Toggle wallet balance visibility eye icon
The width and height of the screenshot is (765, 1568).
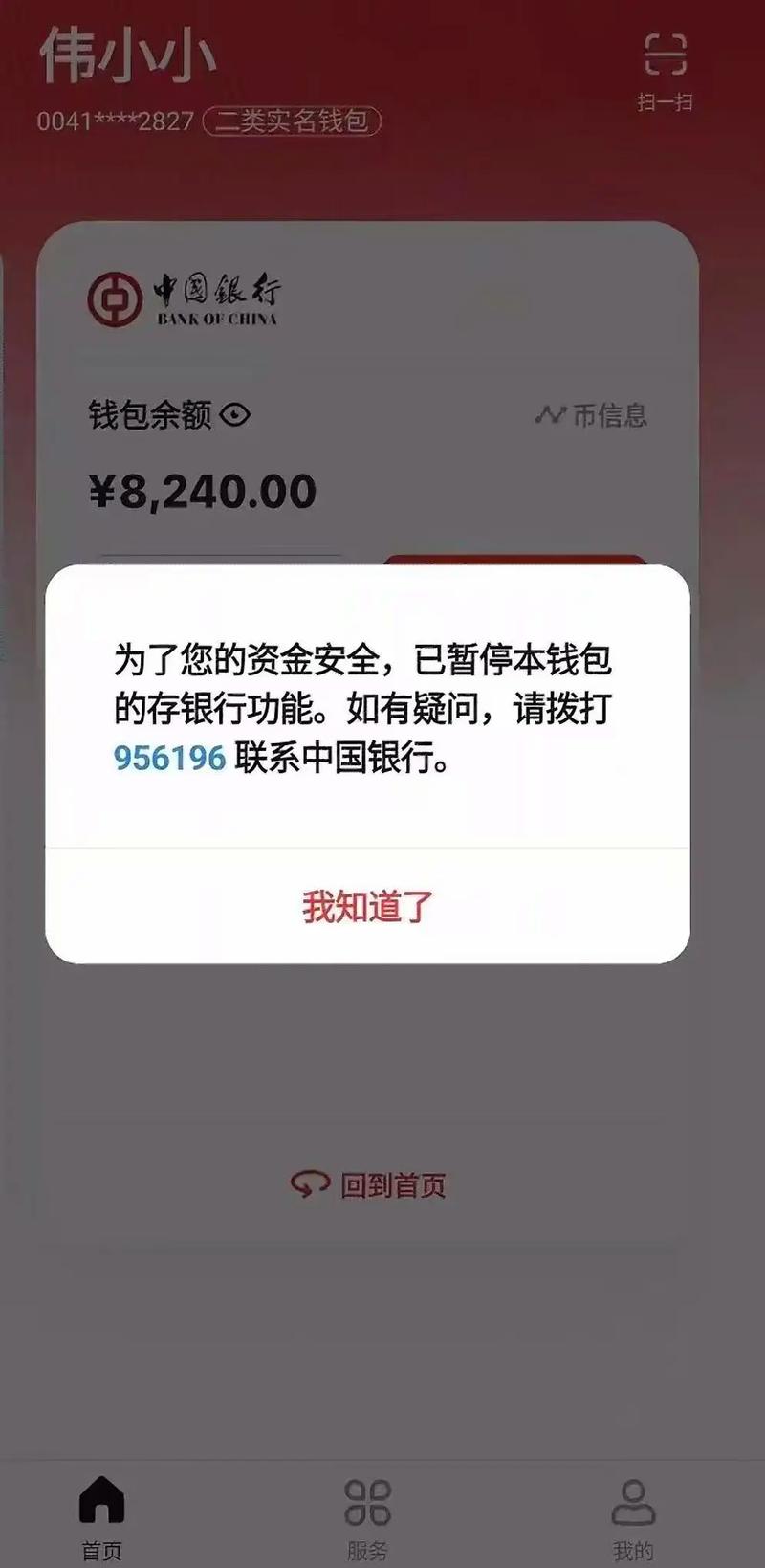(235, 415)
